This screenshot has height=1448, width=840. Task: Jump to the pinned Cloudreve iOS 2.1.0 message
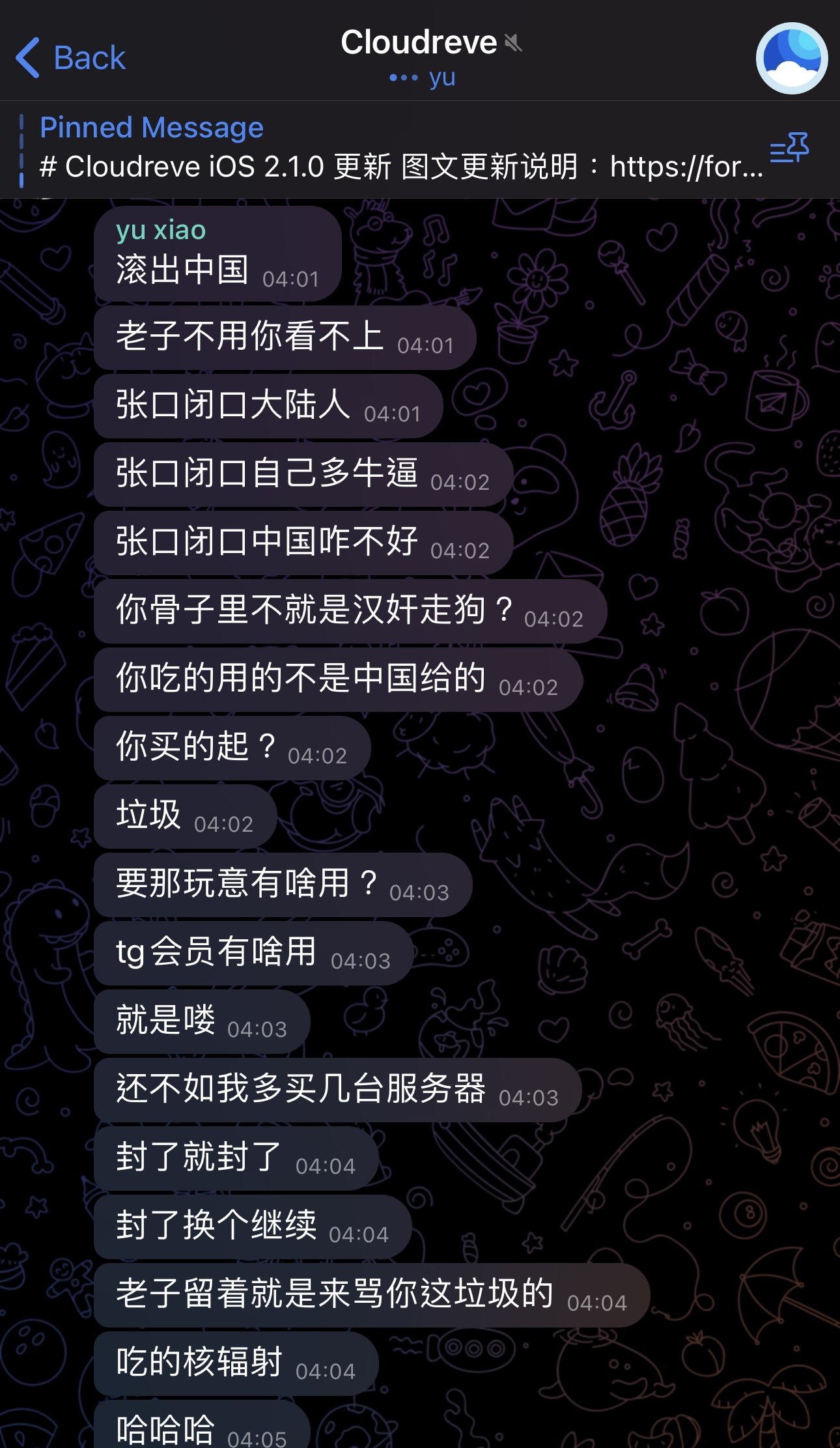tap(391, 149)
